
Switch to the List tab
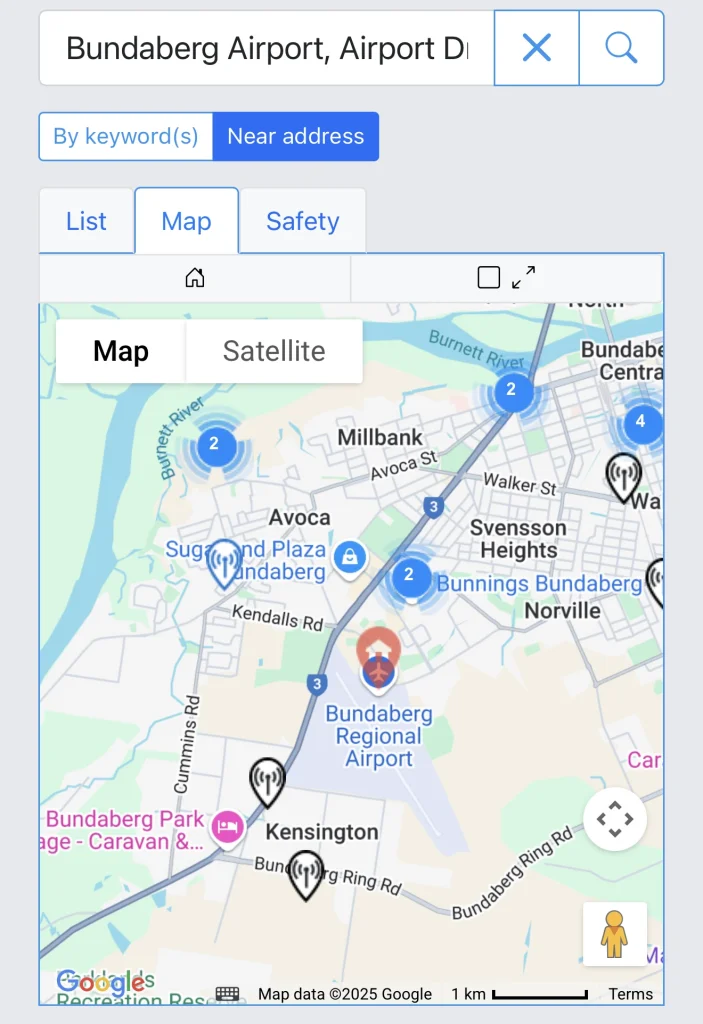click(86, 221)
